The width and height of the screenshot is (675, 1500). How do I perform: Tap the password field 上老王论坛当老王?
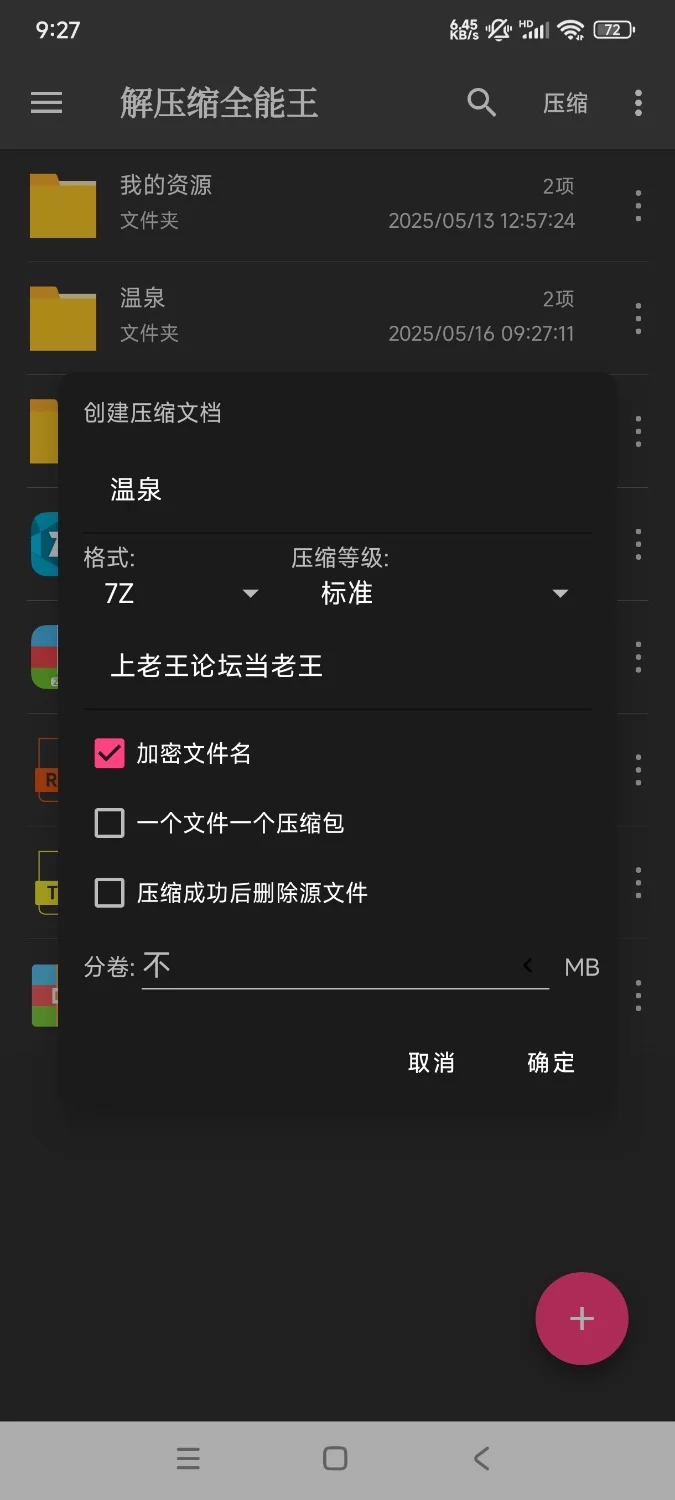point(337,666)
